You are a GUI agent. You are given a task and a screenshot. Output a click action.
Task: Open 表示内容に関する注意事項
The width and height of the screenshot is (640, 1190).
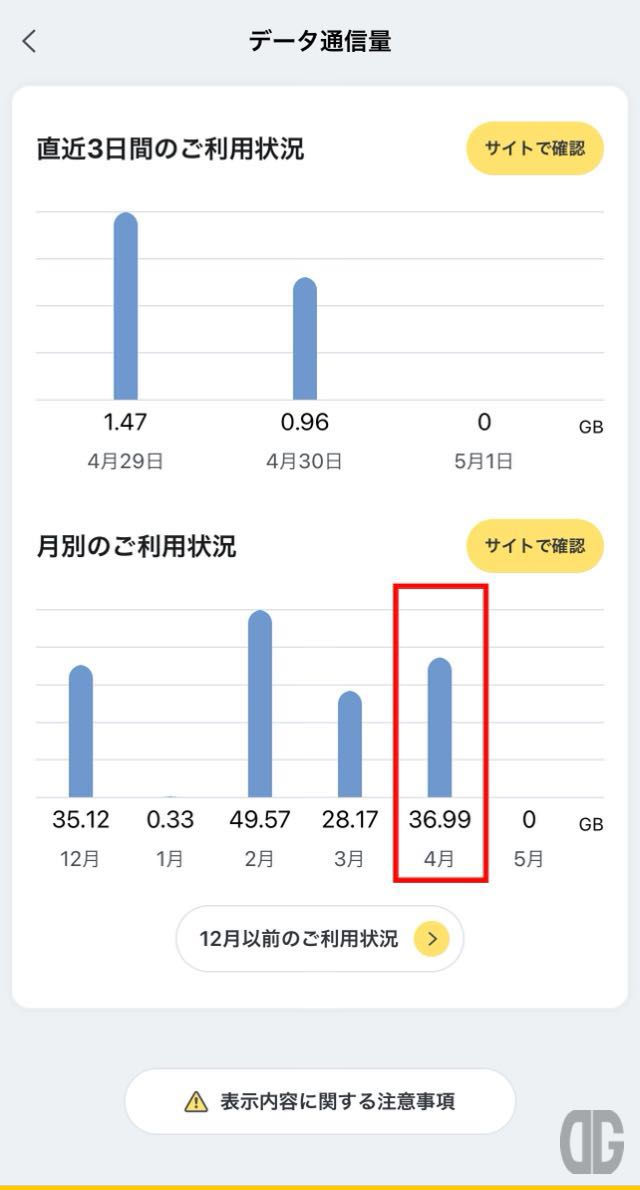click(320, 1101)
